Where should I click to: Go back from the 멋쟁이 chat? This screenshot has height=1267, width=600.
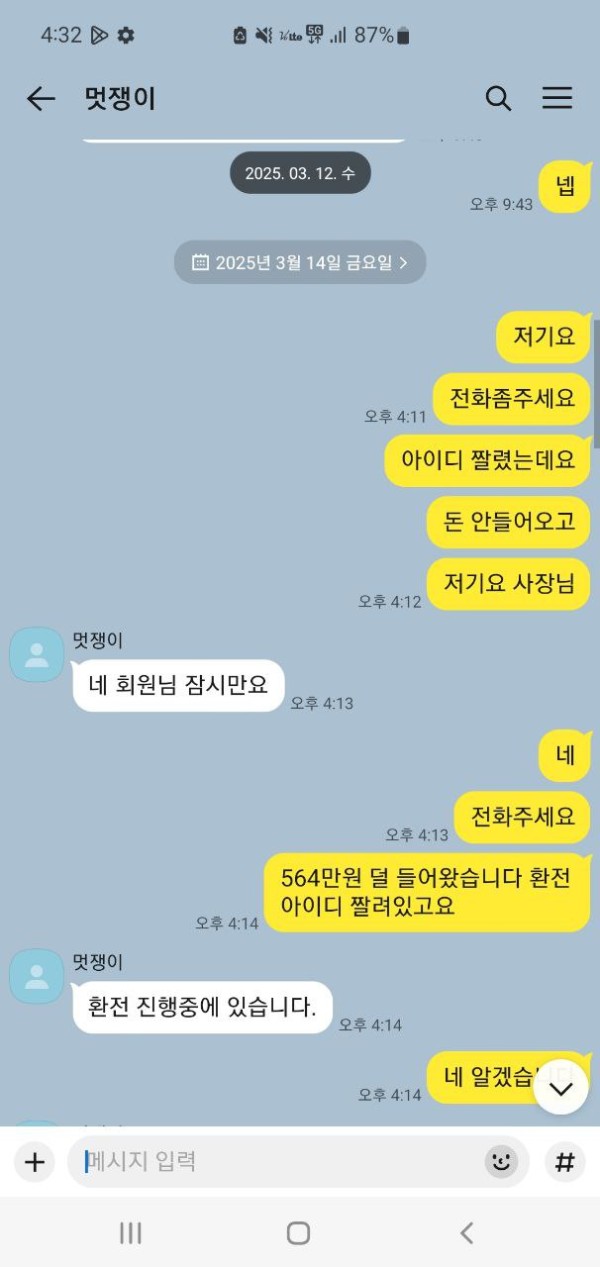(40, 98)
